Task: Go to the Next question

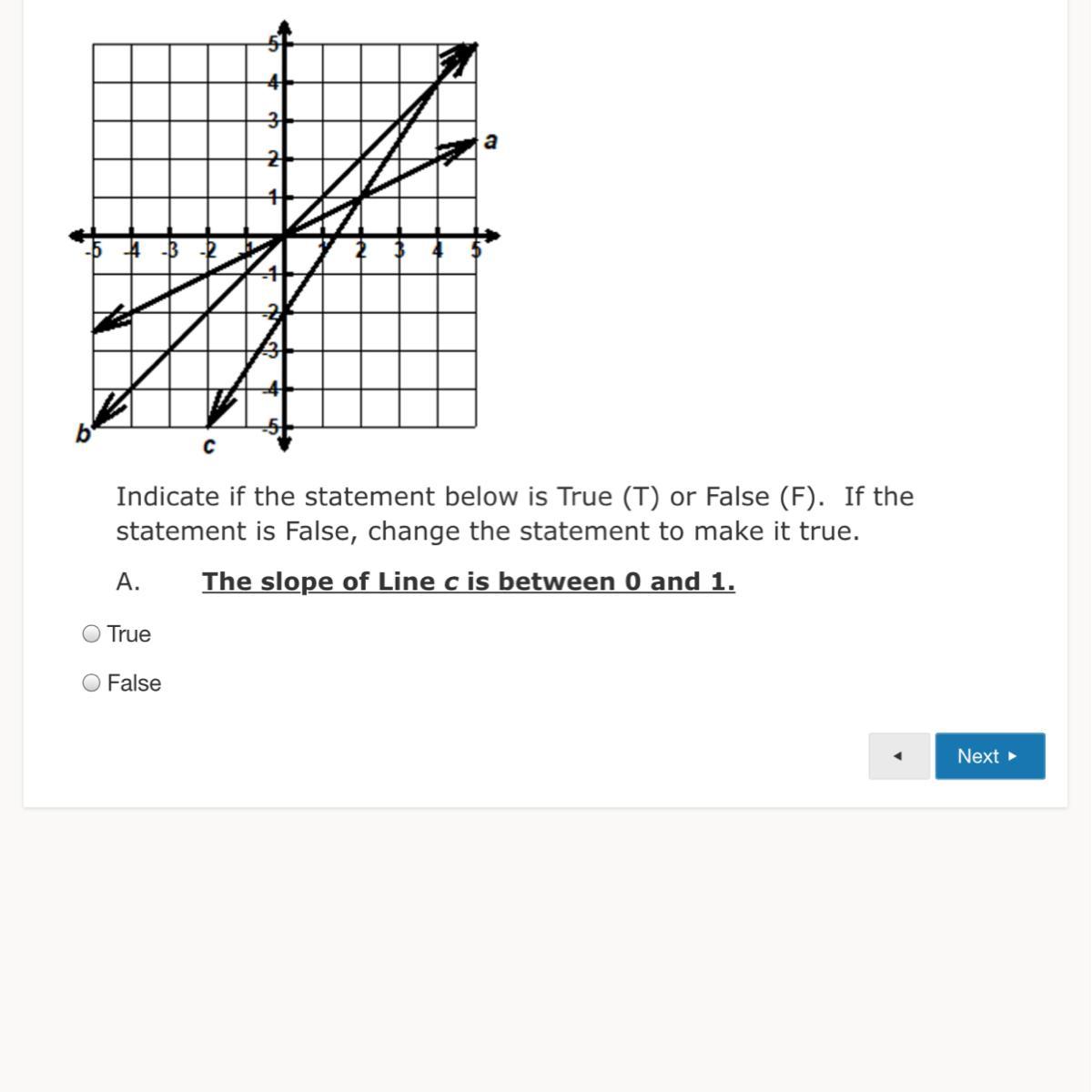Action: coord(989,756)
